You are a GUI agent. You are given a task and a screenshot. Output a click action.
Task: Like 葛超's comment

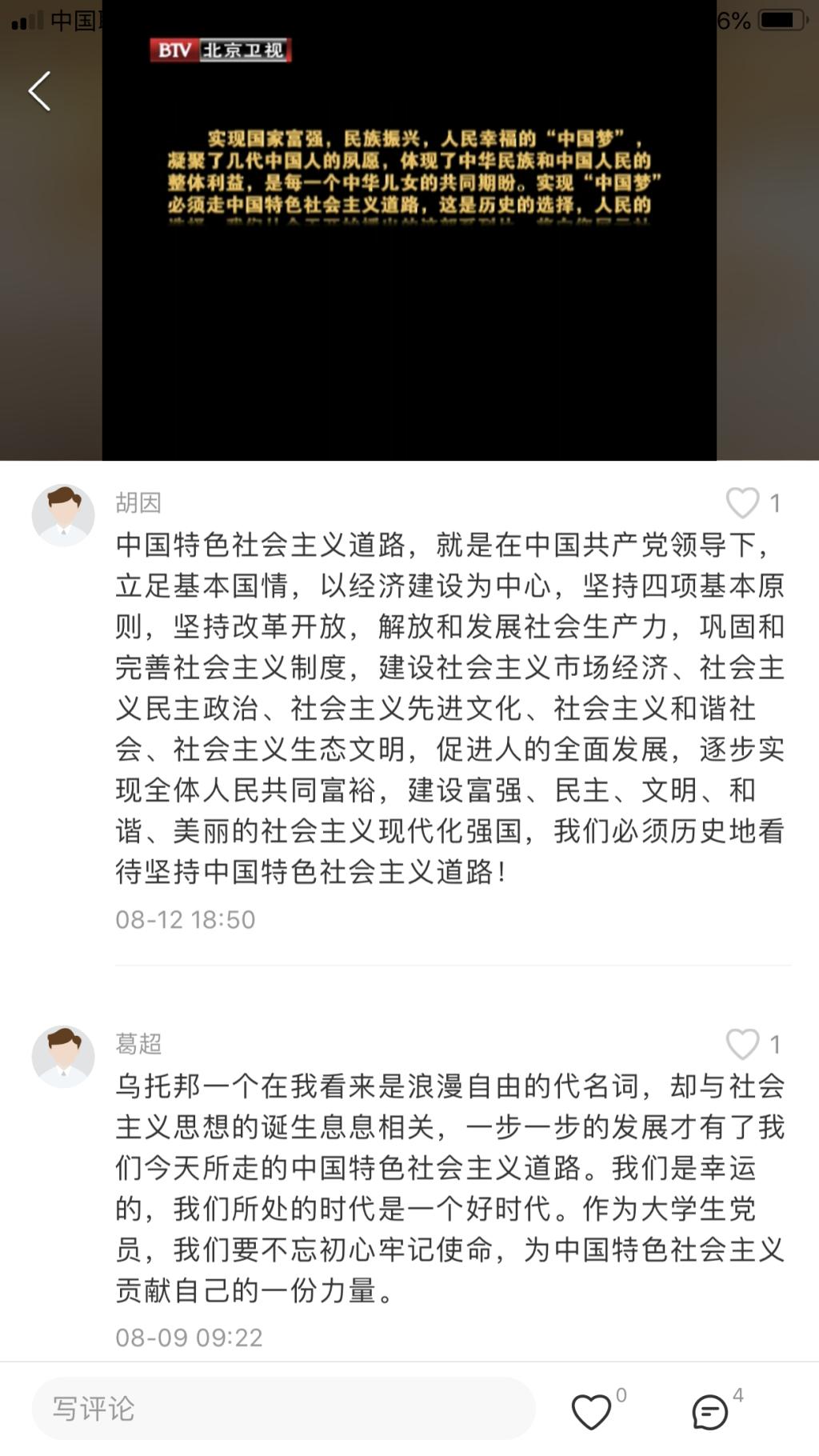(742, 1044)
